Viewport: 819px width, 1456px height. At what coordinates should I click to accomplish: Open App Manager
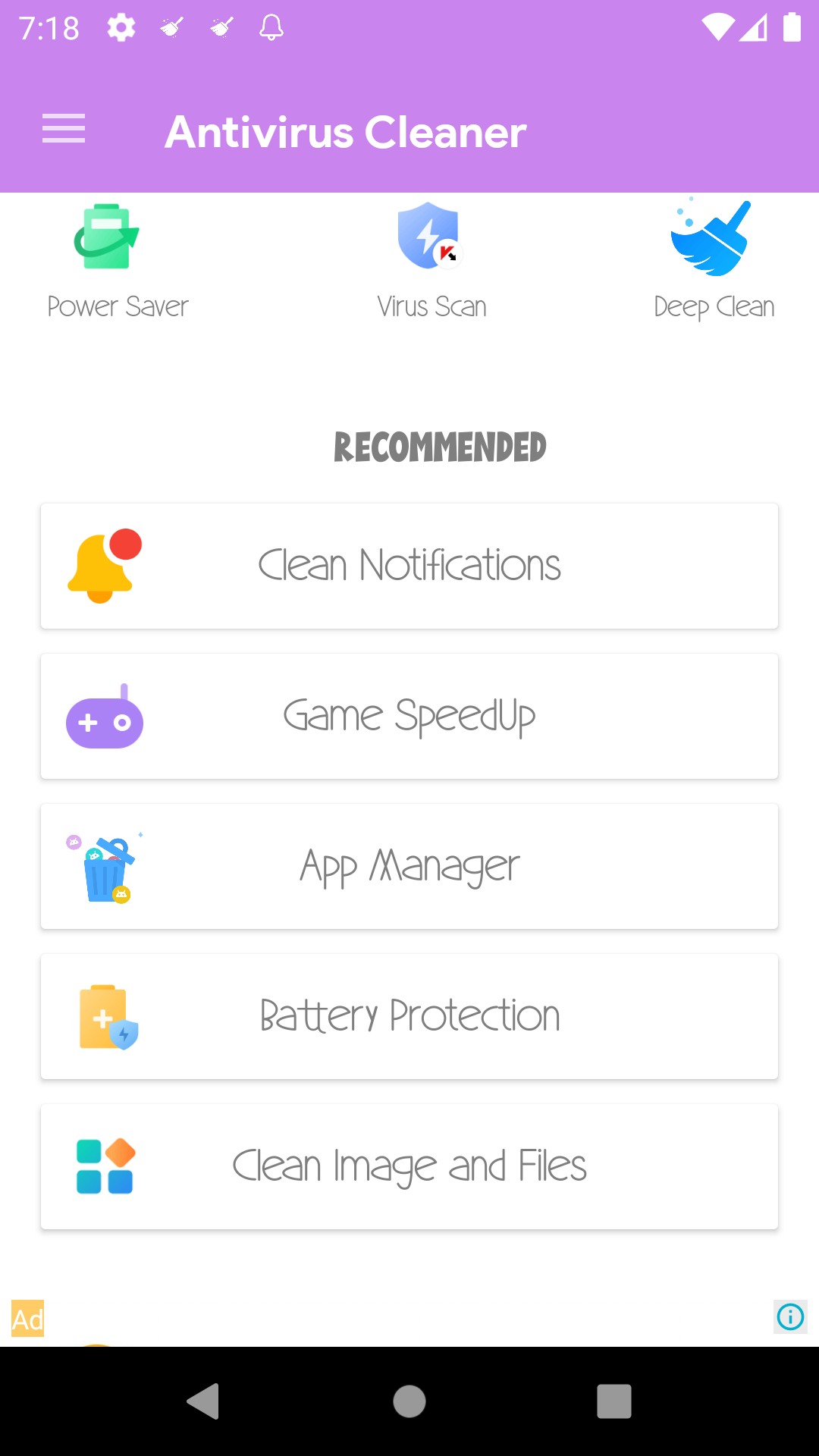(x=409, y=866)
